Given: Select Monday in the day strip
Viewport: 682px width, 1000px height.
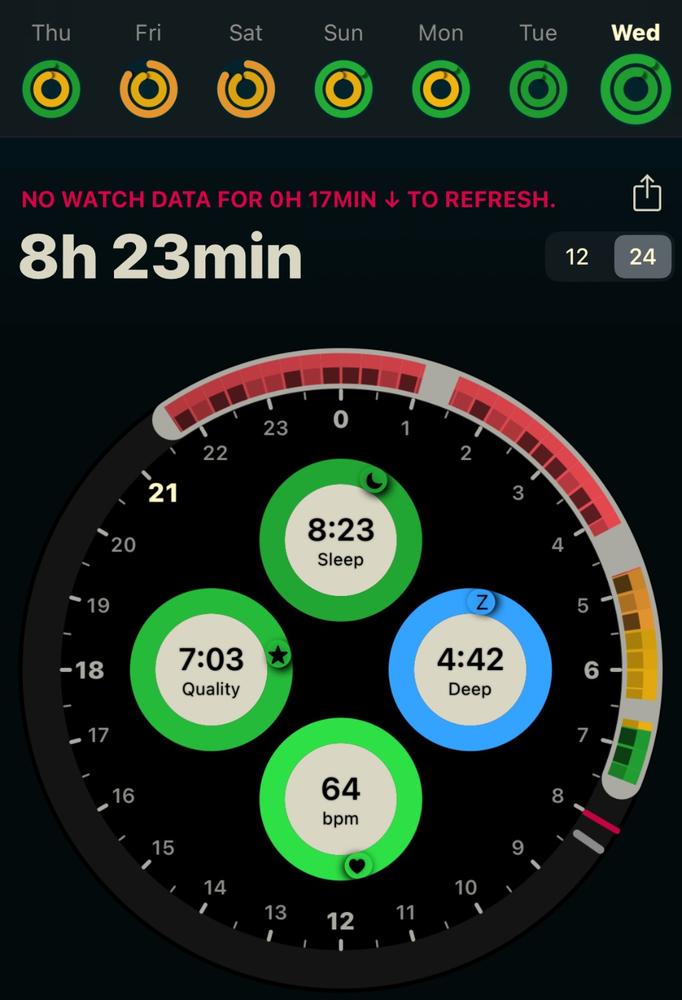Looking at the screenshot, I should click(440, 90).
